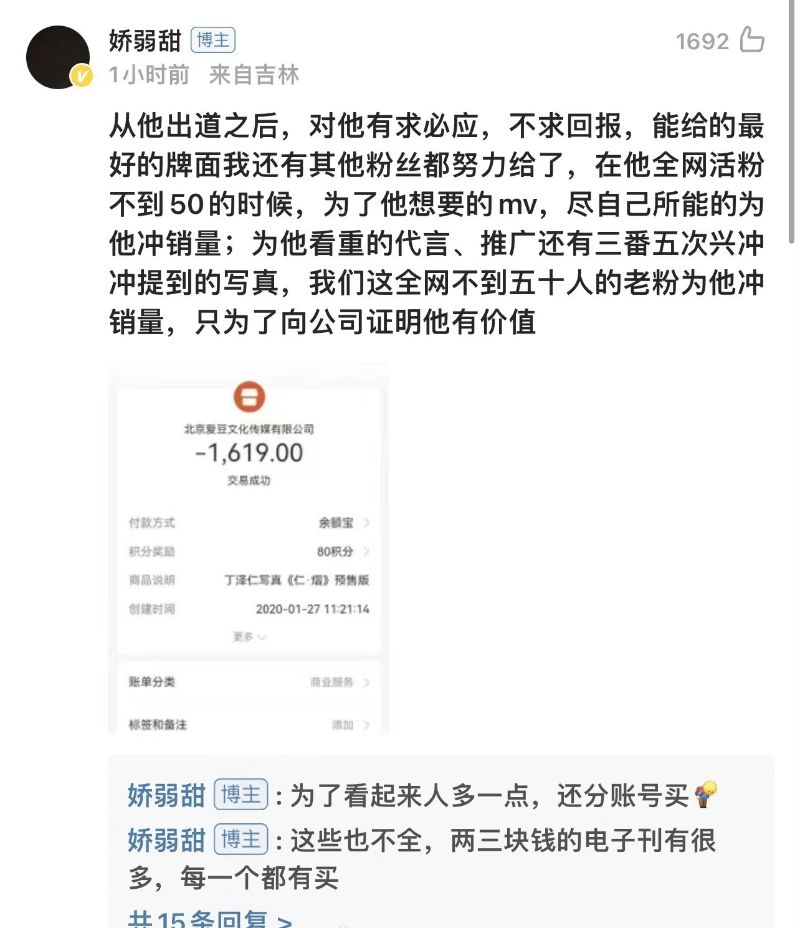The height and width of the screenshot is (928, 800).
Task: Open the username 娇弱甜 at top
Action: (145, 40)
